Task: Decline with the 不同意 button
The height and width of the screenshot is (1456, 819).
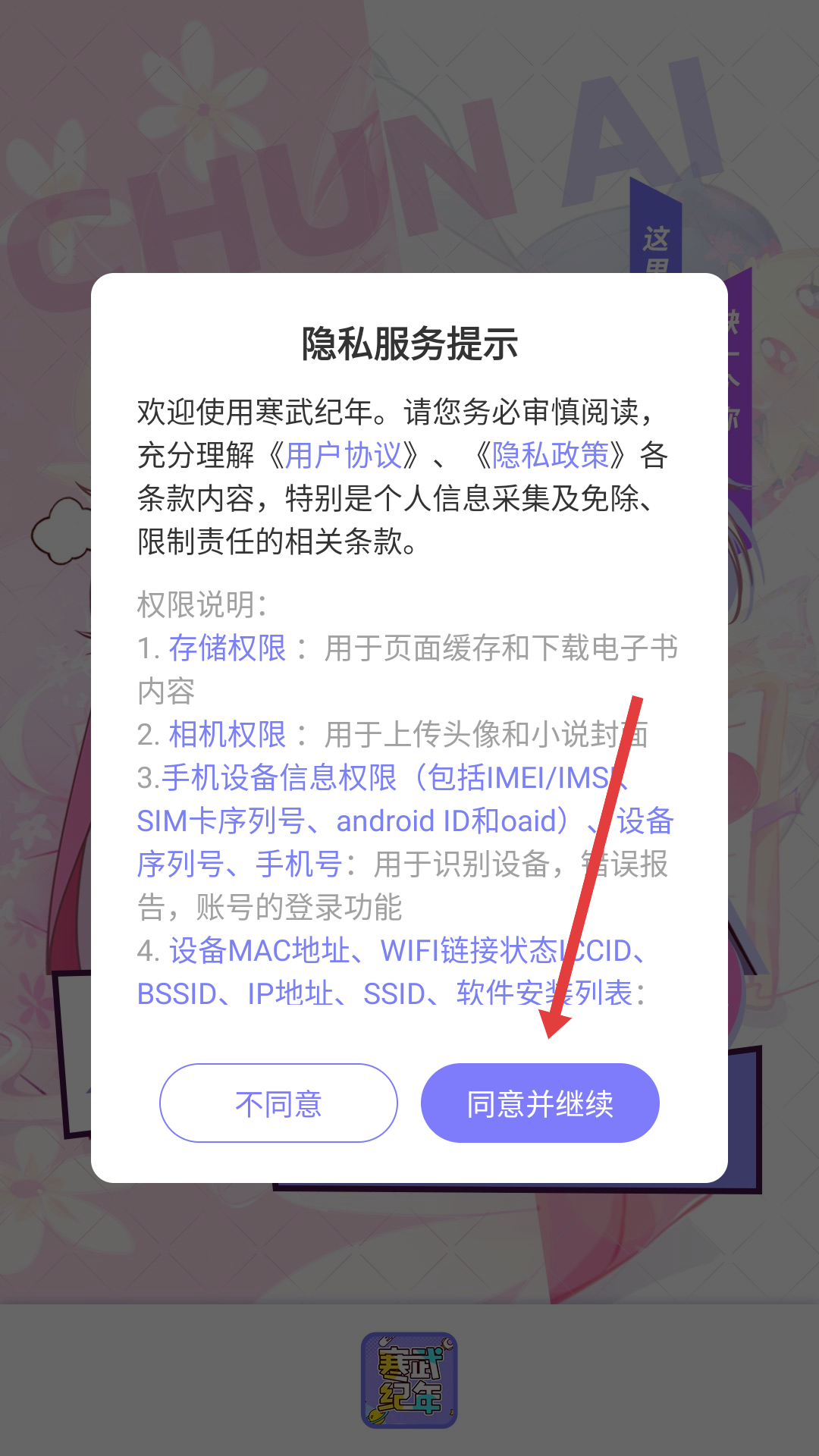Action: point(278,1103)
